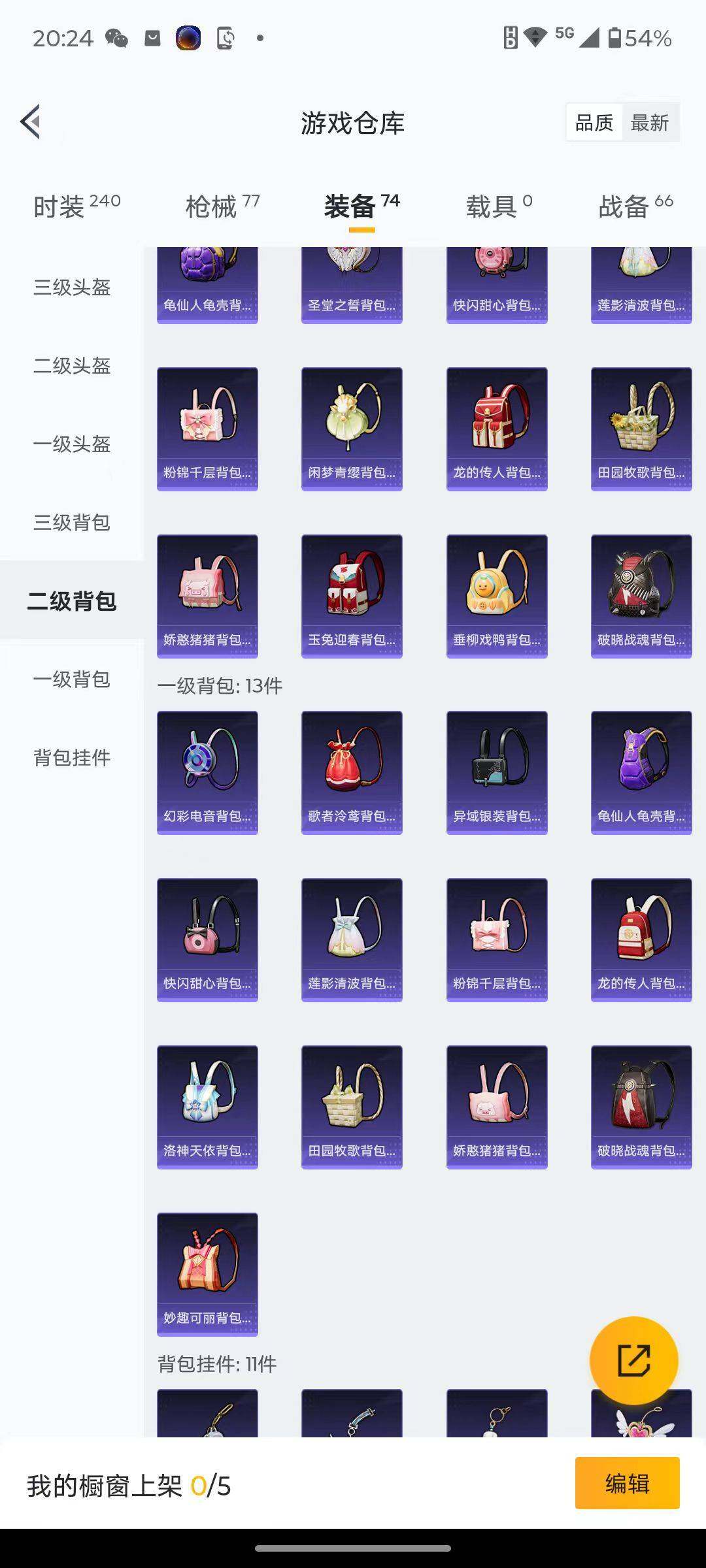706x1568 pixels.
Task: Jump to 一级头盔 category
Action: pyautogui.click(x=72, y=444)
